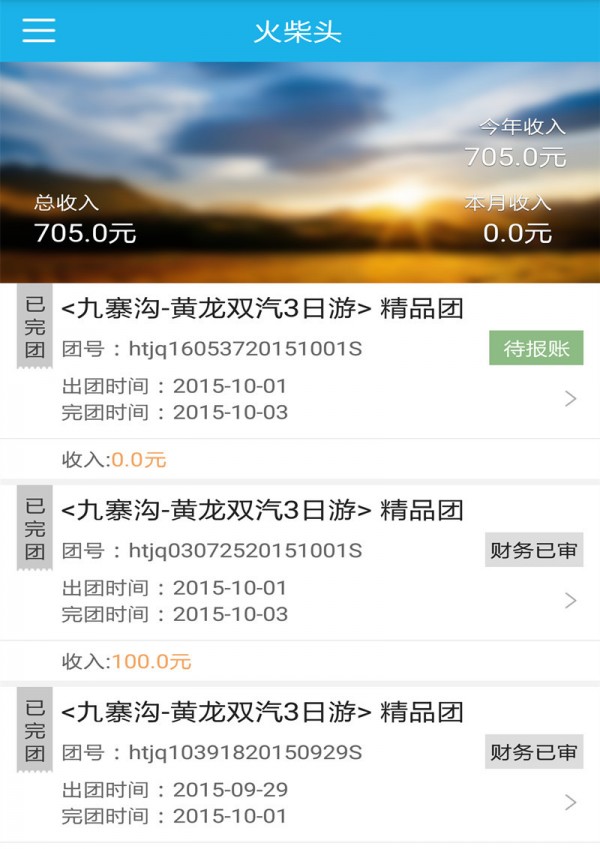Tap the 待报账 status button
600x849 pixels.
(x=536, y=348)
